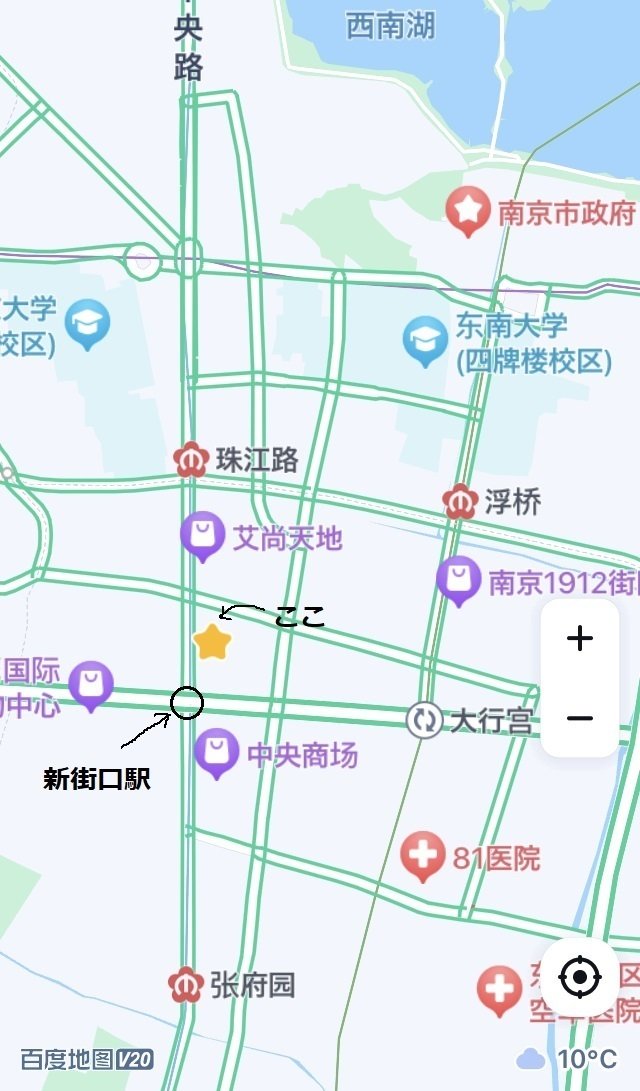Zoom in on the map
The width and height of the screenshot is (640, 1091).
(x=580, y=639)
